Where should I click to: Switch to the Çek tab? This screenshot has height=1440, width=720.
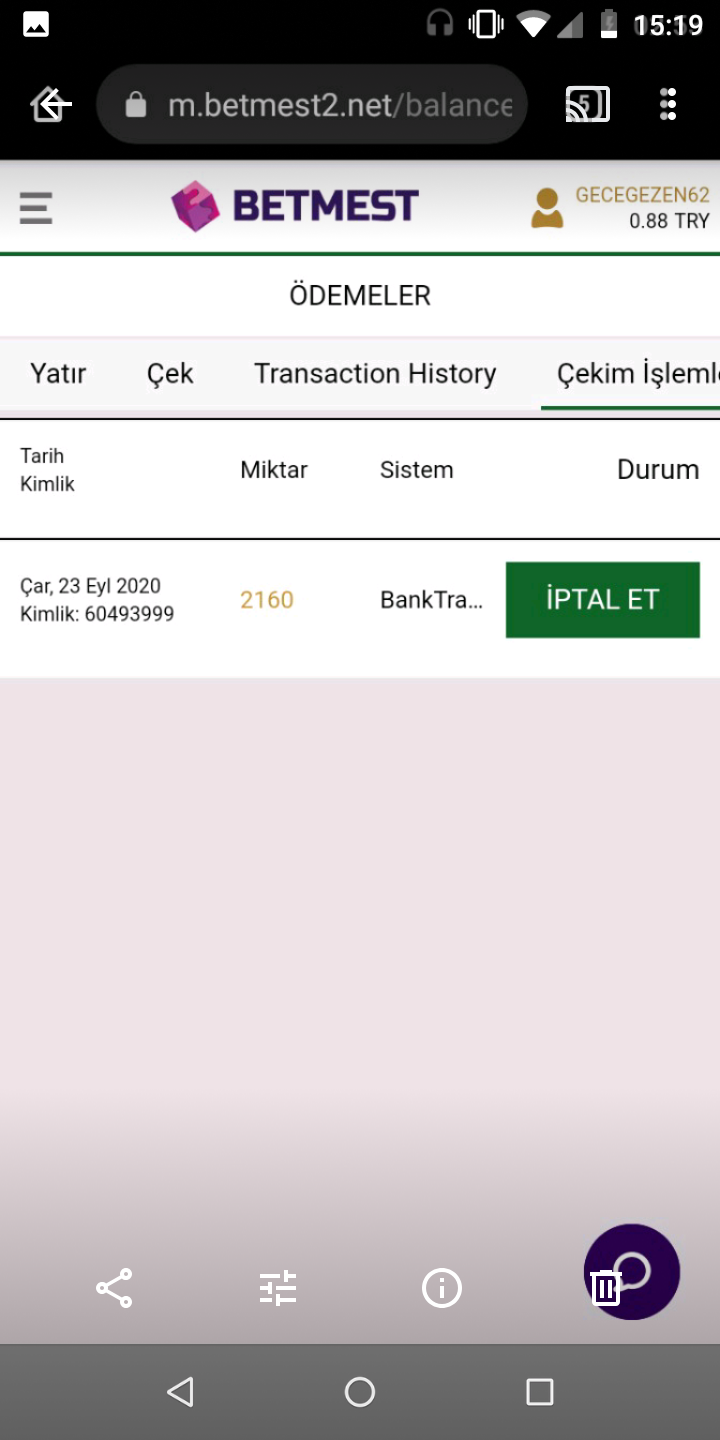click(170, 374)
